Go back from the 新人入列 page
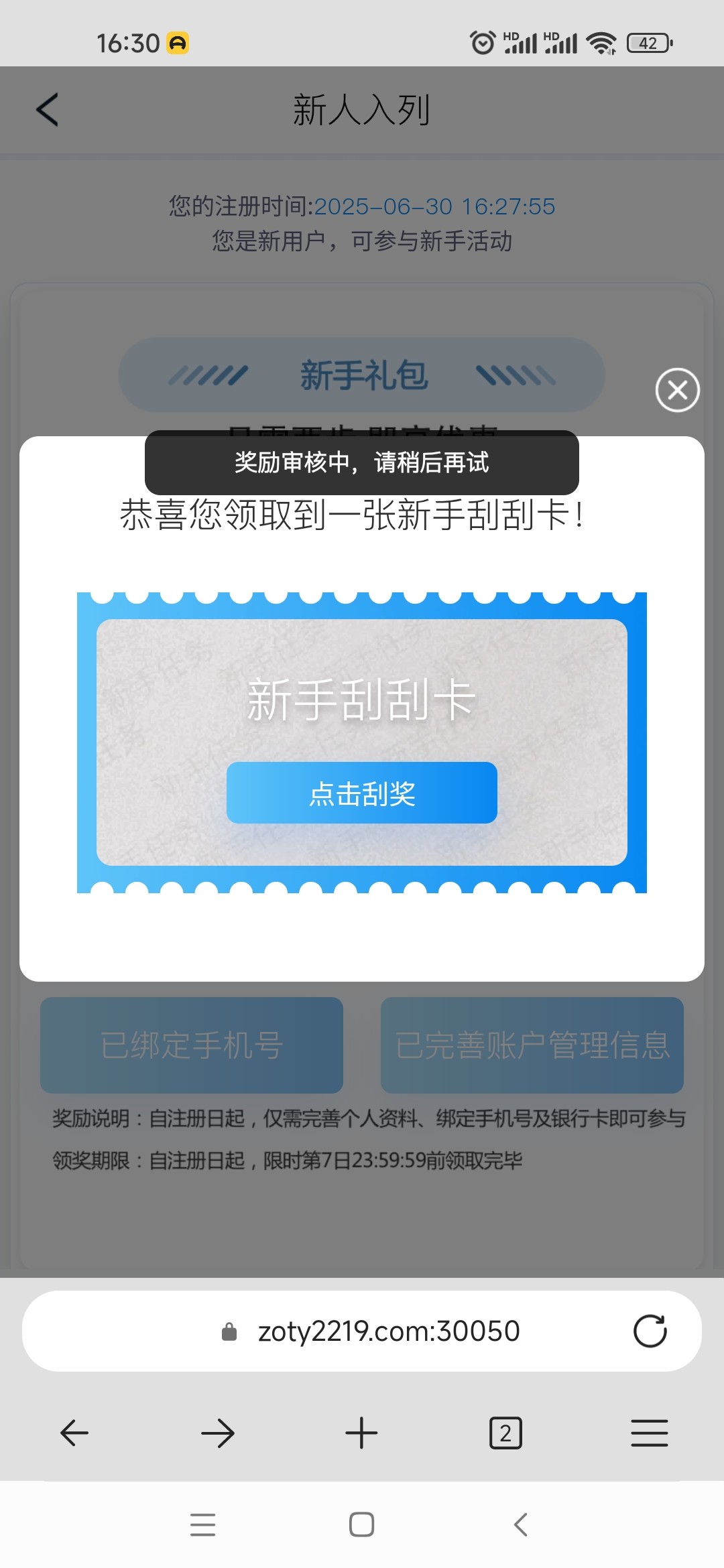724x1568 pixels. coord(48,110)
